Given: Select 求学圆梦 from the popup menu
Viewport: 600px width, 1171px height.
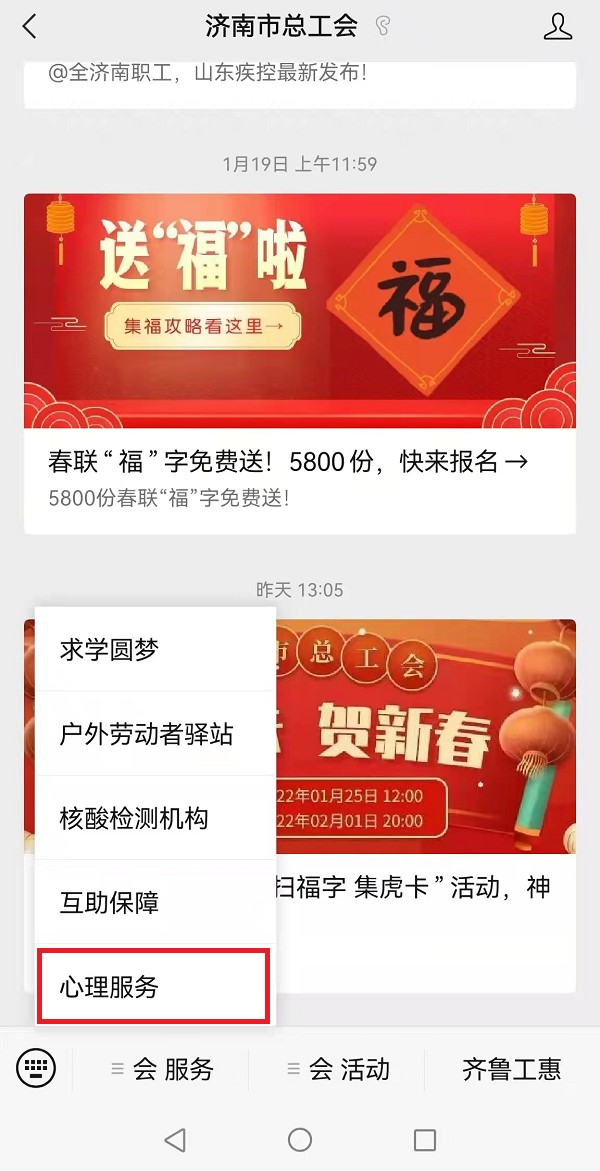Looking at the screenshot, I should tap(155, 650).
